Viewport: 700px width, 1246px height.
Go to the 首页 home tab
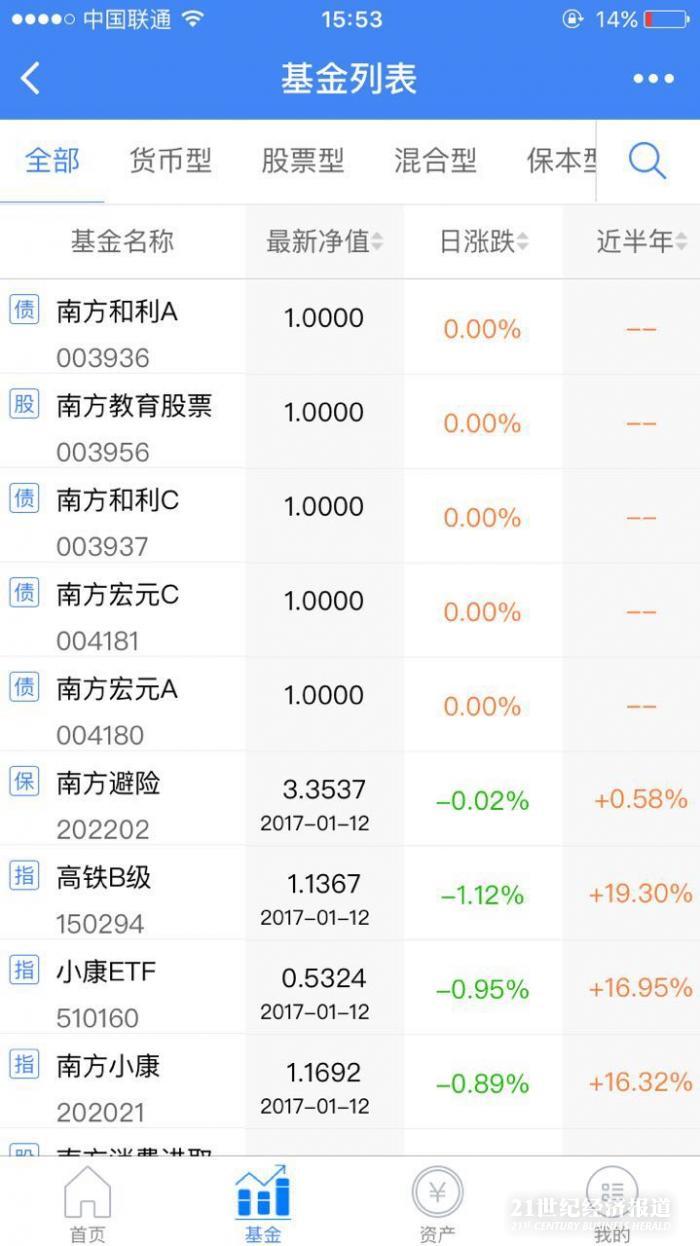(87, 1203)
